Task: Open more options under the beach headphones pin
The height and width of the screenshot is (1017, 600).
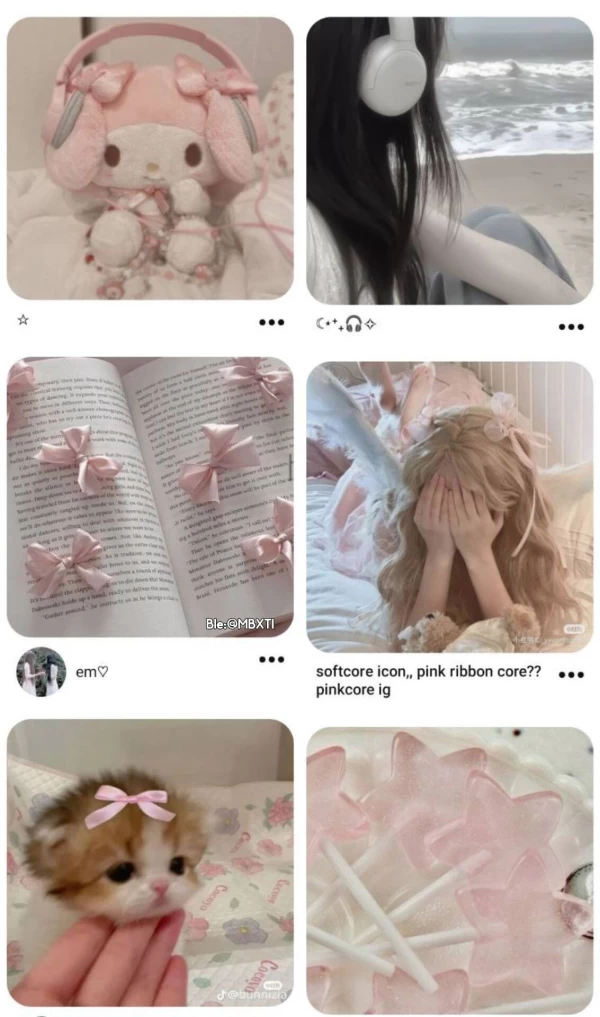Action: (571, 326)
